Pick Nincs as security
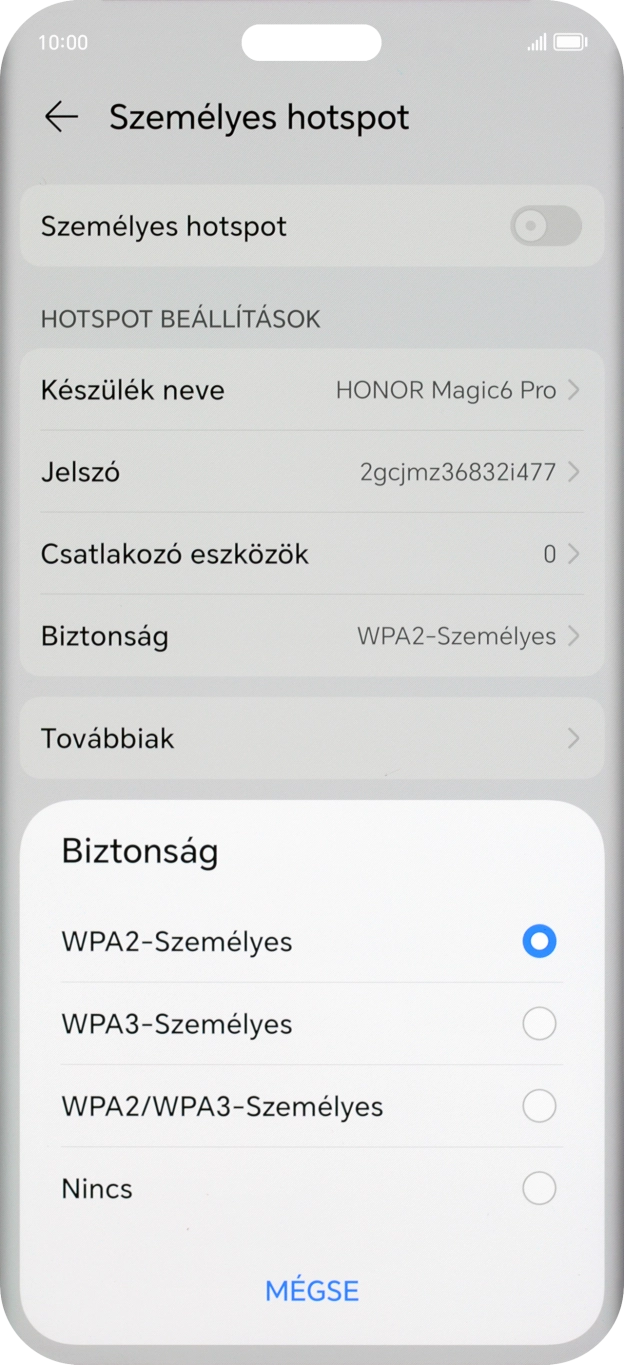The width and height of the screenshot is (624, 1365). 311,1188
